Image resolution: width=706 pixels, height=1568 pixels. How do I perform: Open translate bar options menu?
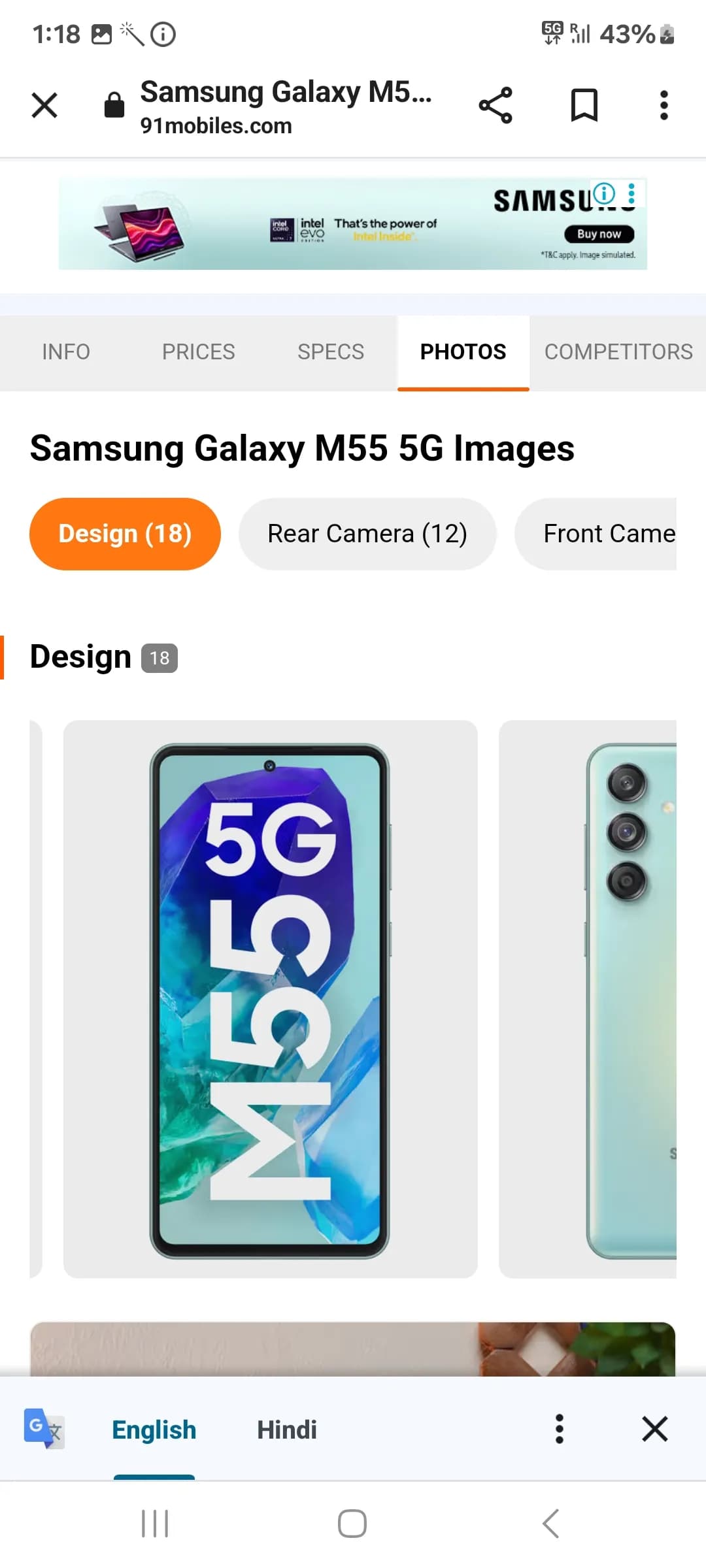[559, 1429]
